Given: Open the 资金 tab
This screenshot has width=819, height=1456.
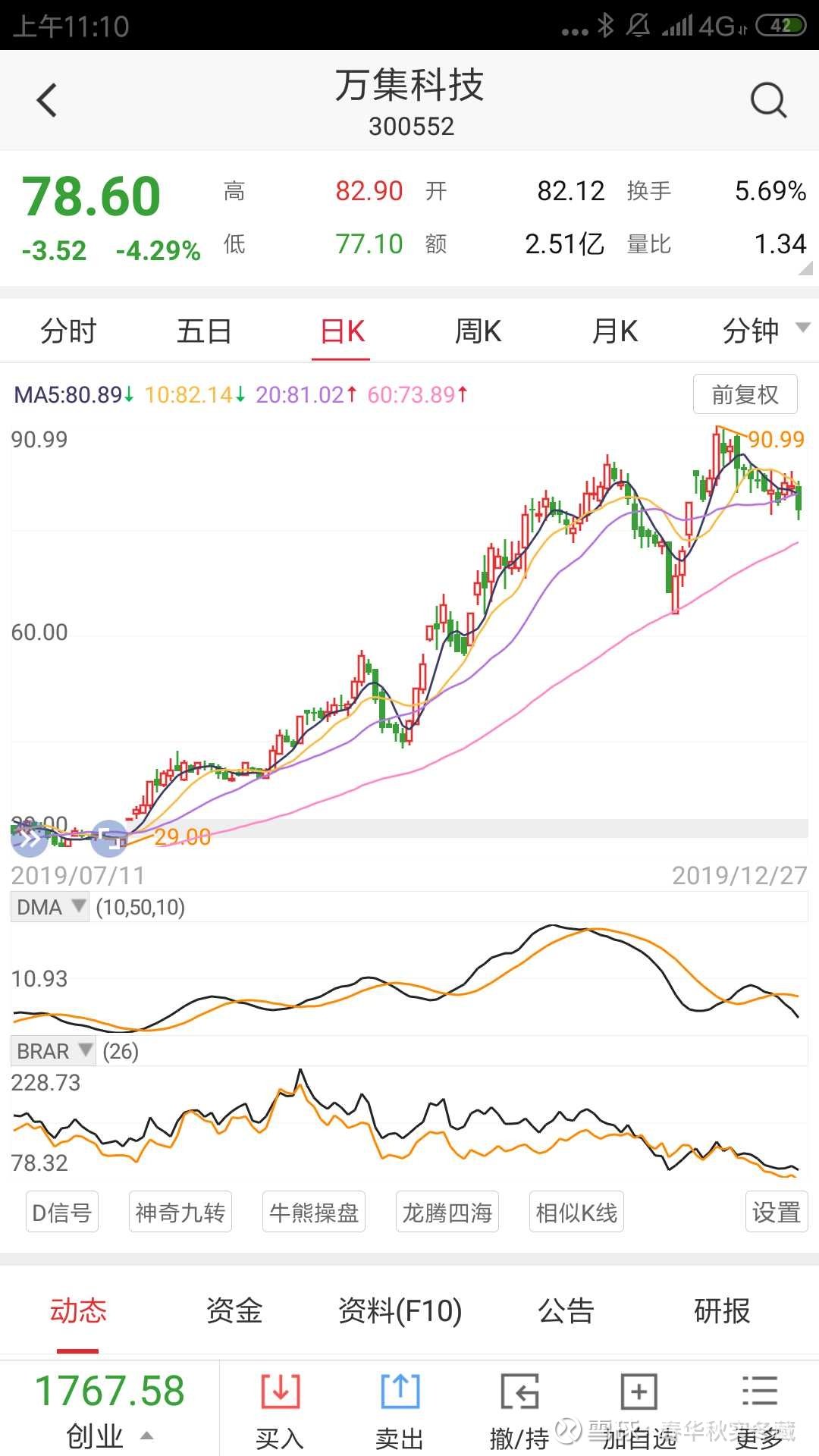Looking at the screenshot, I should tap(233, 1310).
